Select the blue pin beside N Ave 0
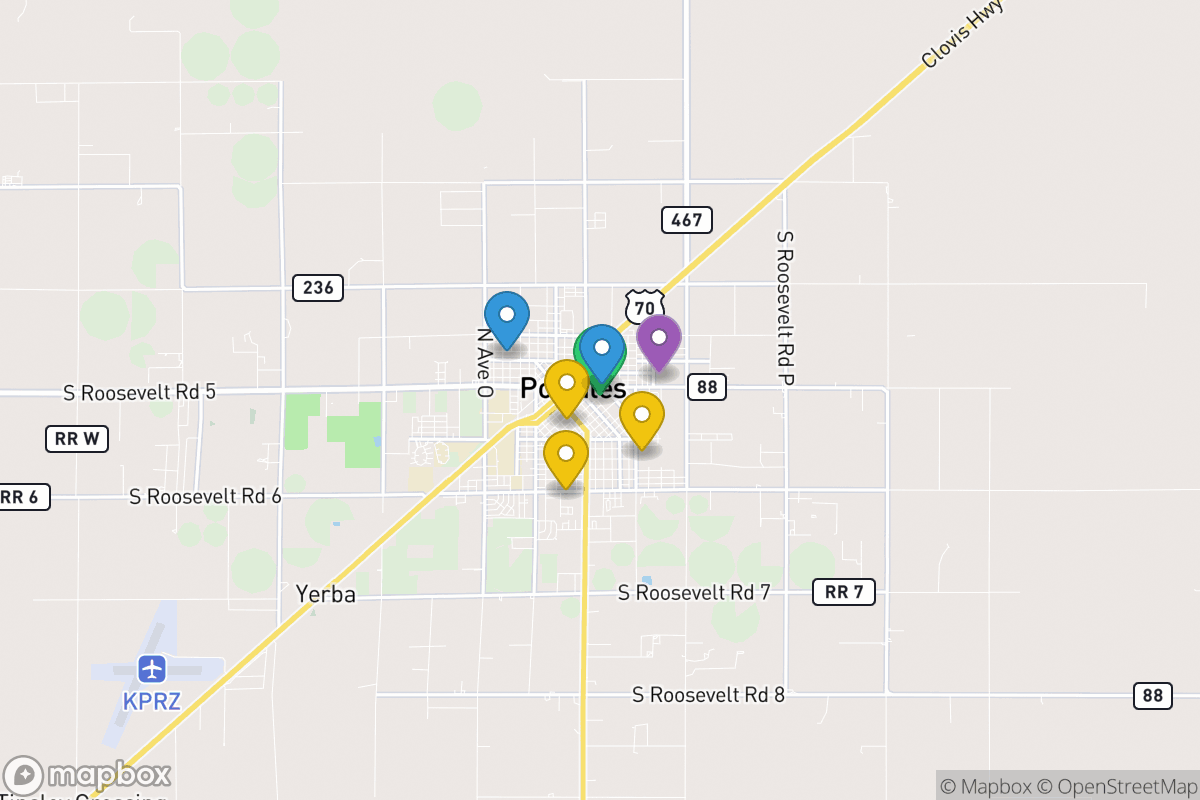 pos(507,318)
